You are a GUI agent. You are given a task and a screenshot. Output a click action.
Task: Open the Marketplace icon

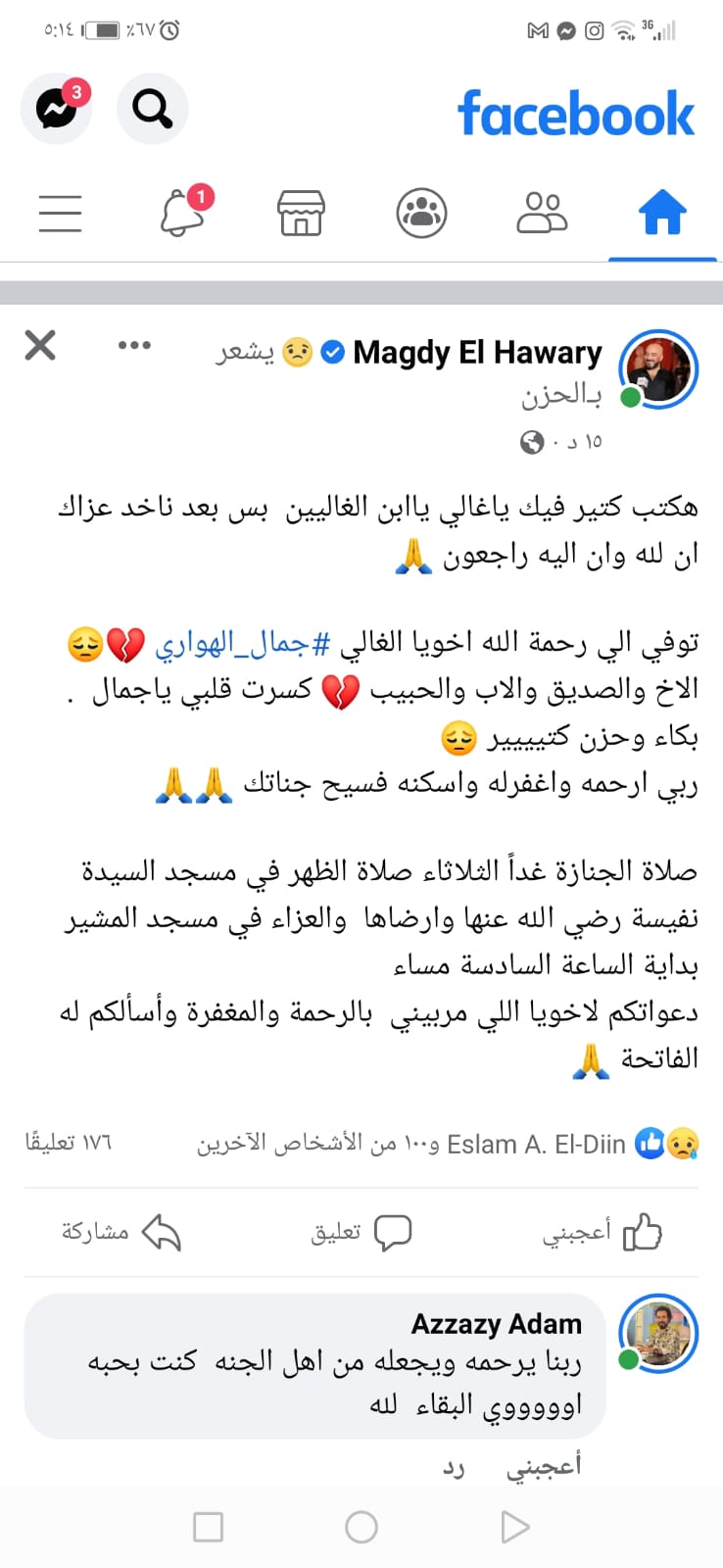point(301,212)
